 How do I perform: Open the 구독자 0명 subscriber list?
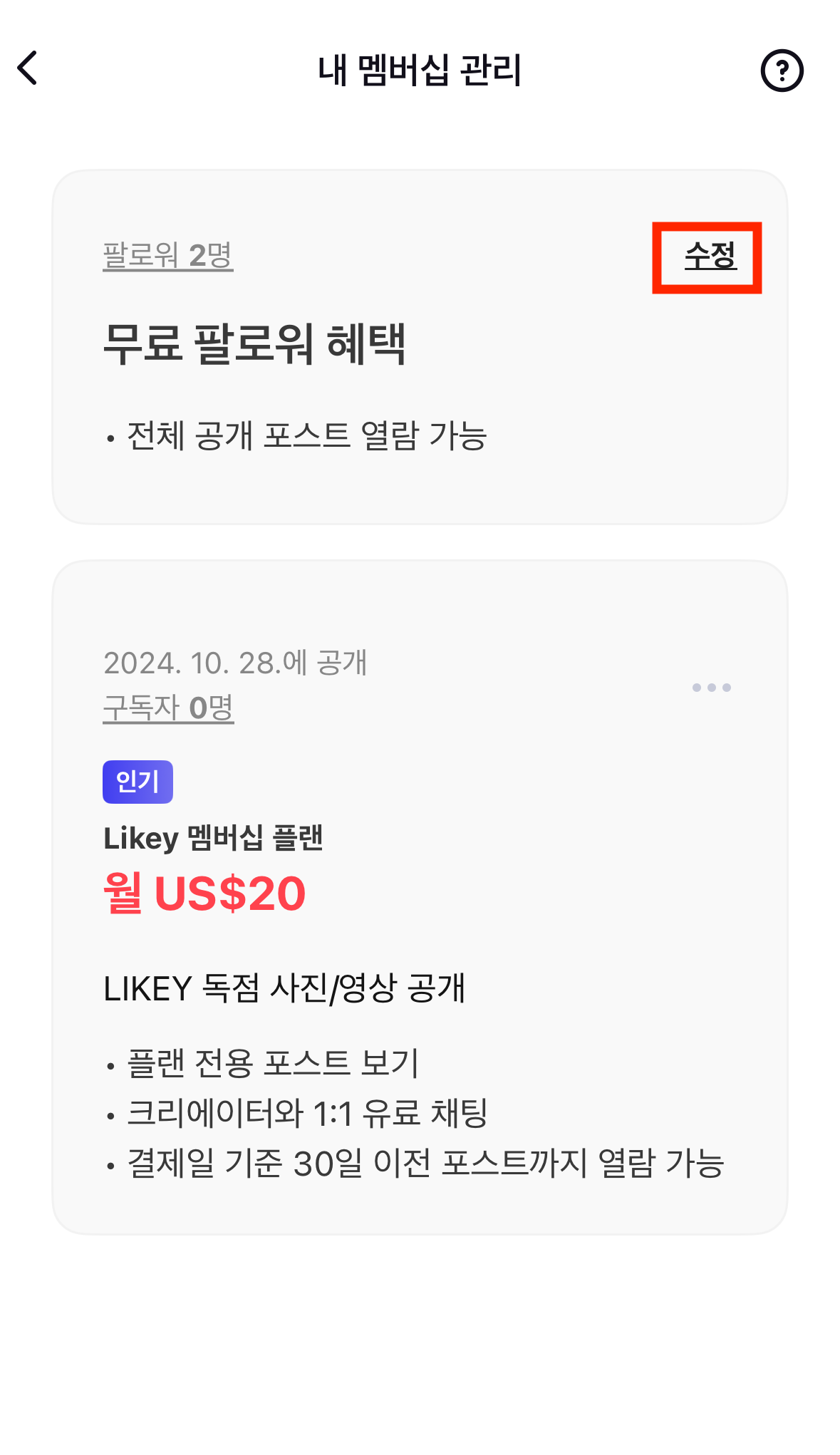click(168, 708)
